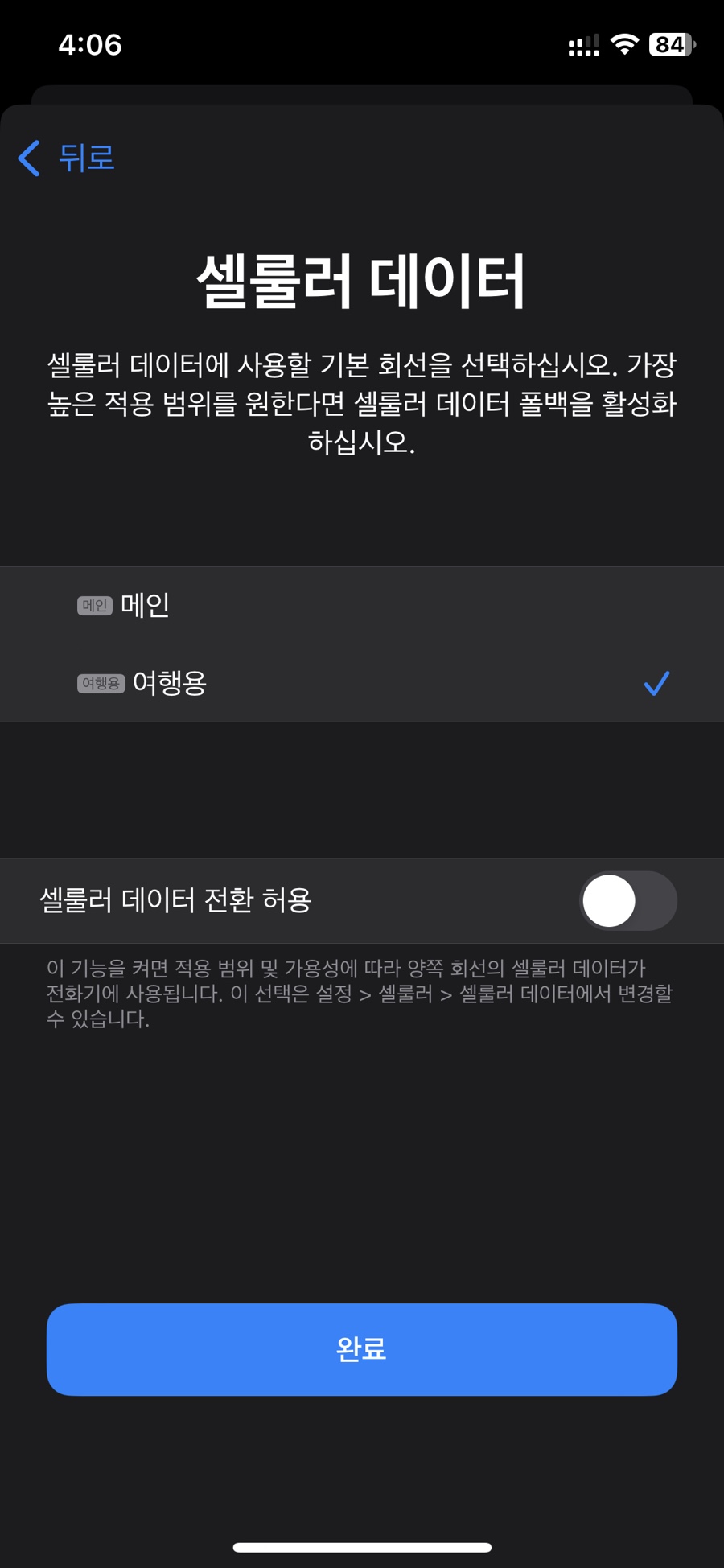Viewport: 724px width, 1568px height.
Task: Enable 셀룰러 데이터 전환 허용 switch
Action: [x=627, y=900]
